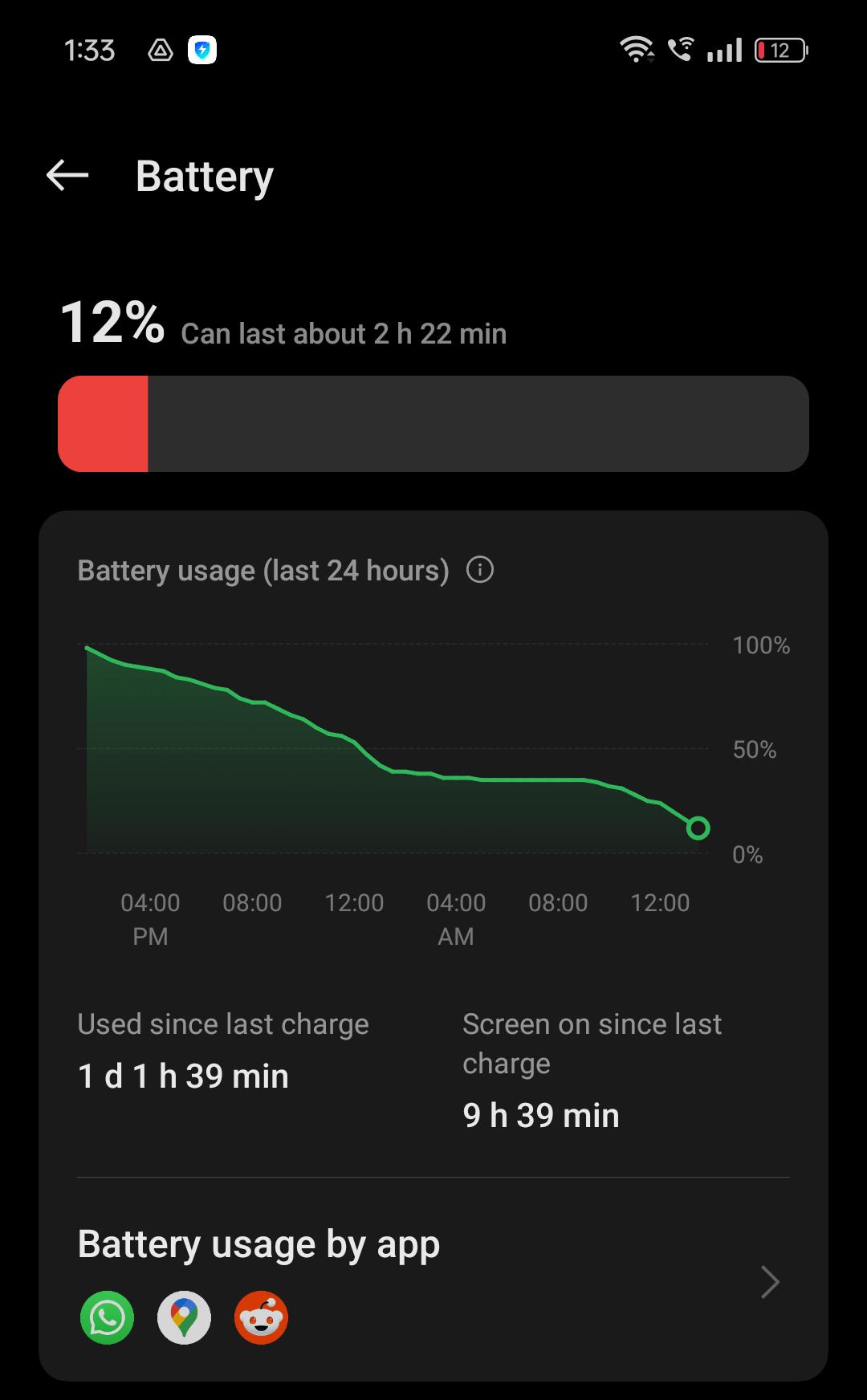867x1400 pixels.
Task: Tap the notification icon beside the clock
Action: (161, 50)
